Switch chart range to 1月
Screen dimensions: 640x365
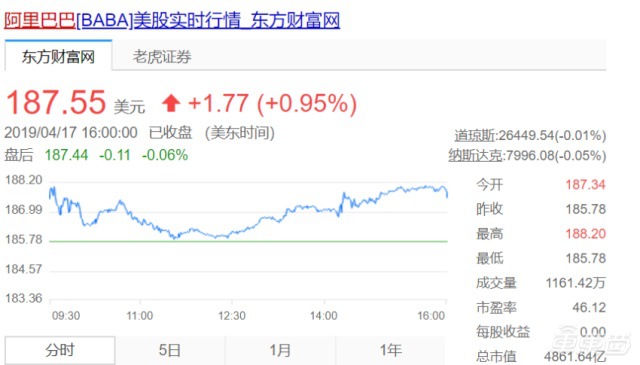(x=280, y=350)
